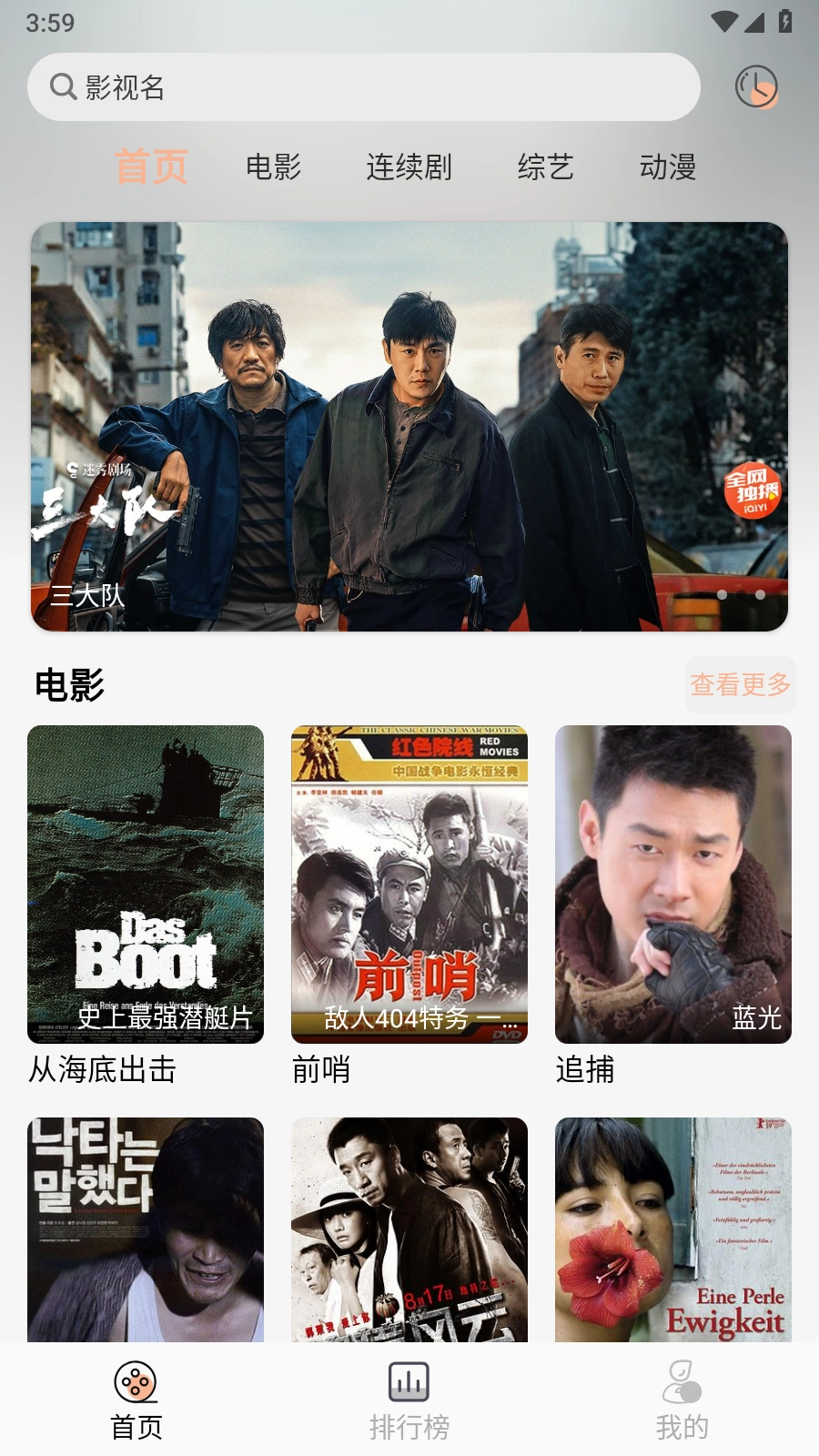Open the 动漫 top tab
Viewport: 819px width, 1456px height.
(x=667, y=167)
